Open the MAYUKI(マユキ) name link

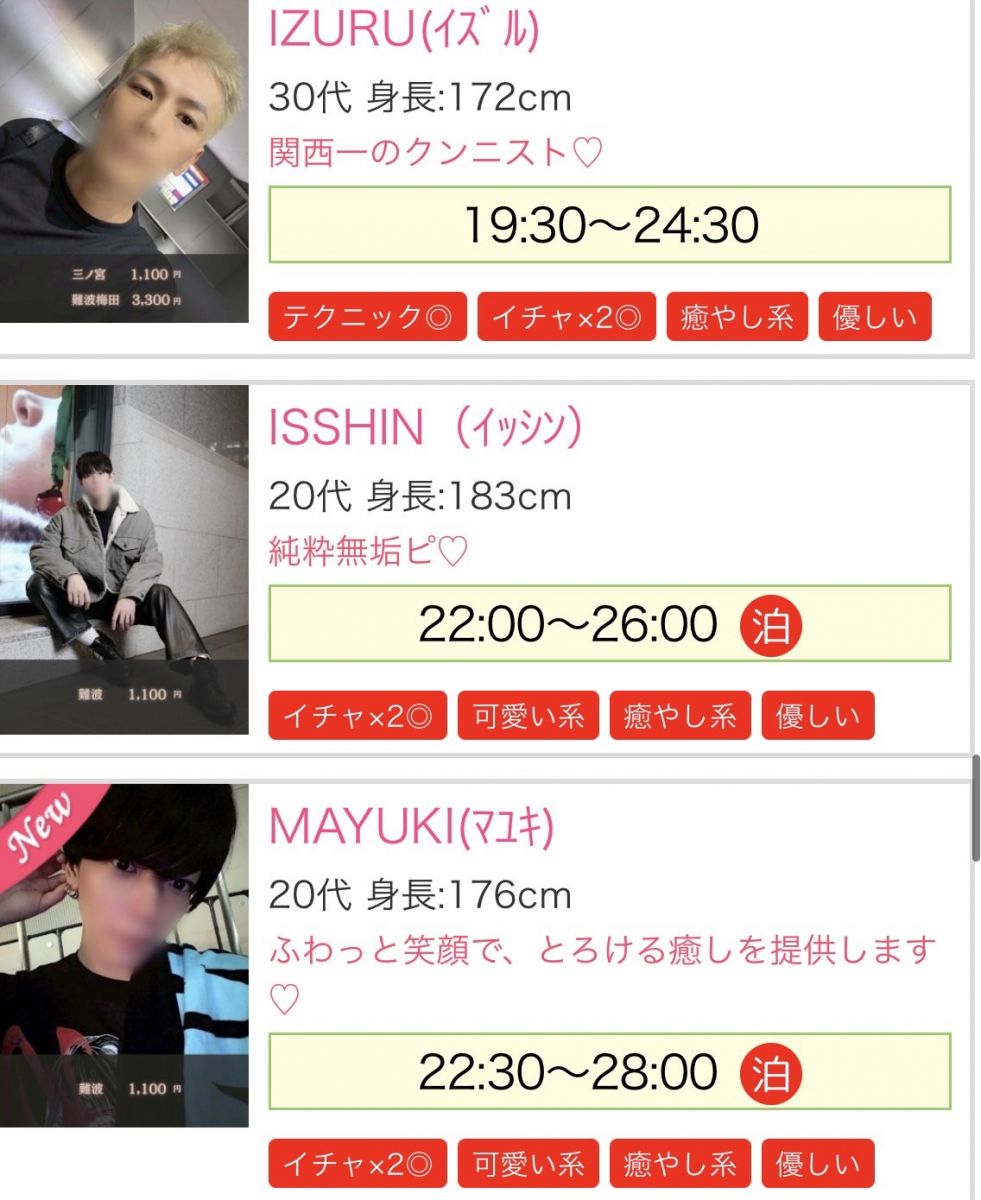point(411,828)
